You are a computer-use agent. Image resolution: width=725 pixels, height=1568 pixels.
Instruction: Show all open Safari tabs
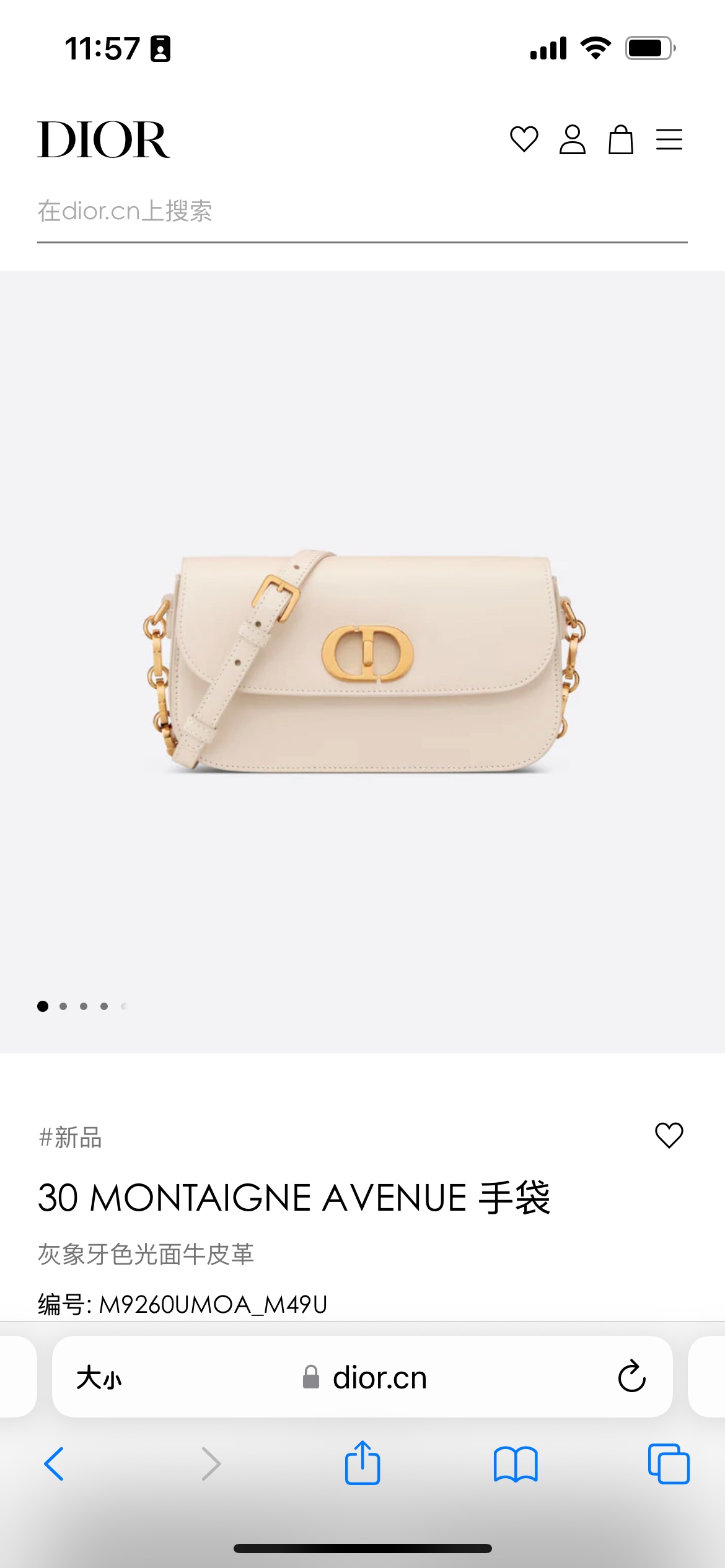point(669,1464)
